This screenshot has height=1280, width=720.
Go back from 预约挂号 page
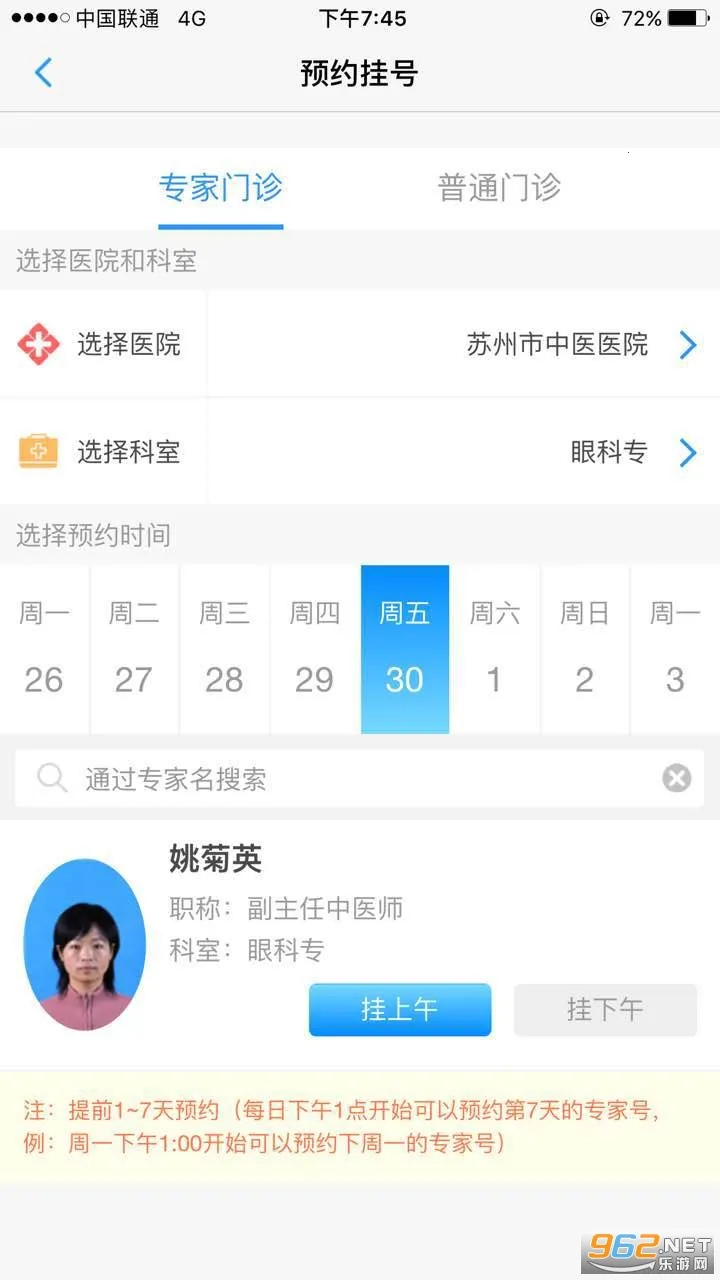click(x=43, y=73)
